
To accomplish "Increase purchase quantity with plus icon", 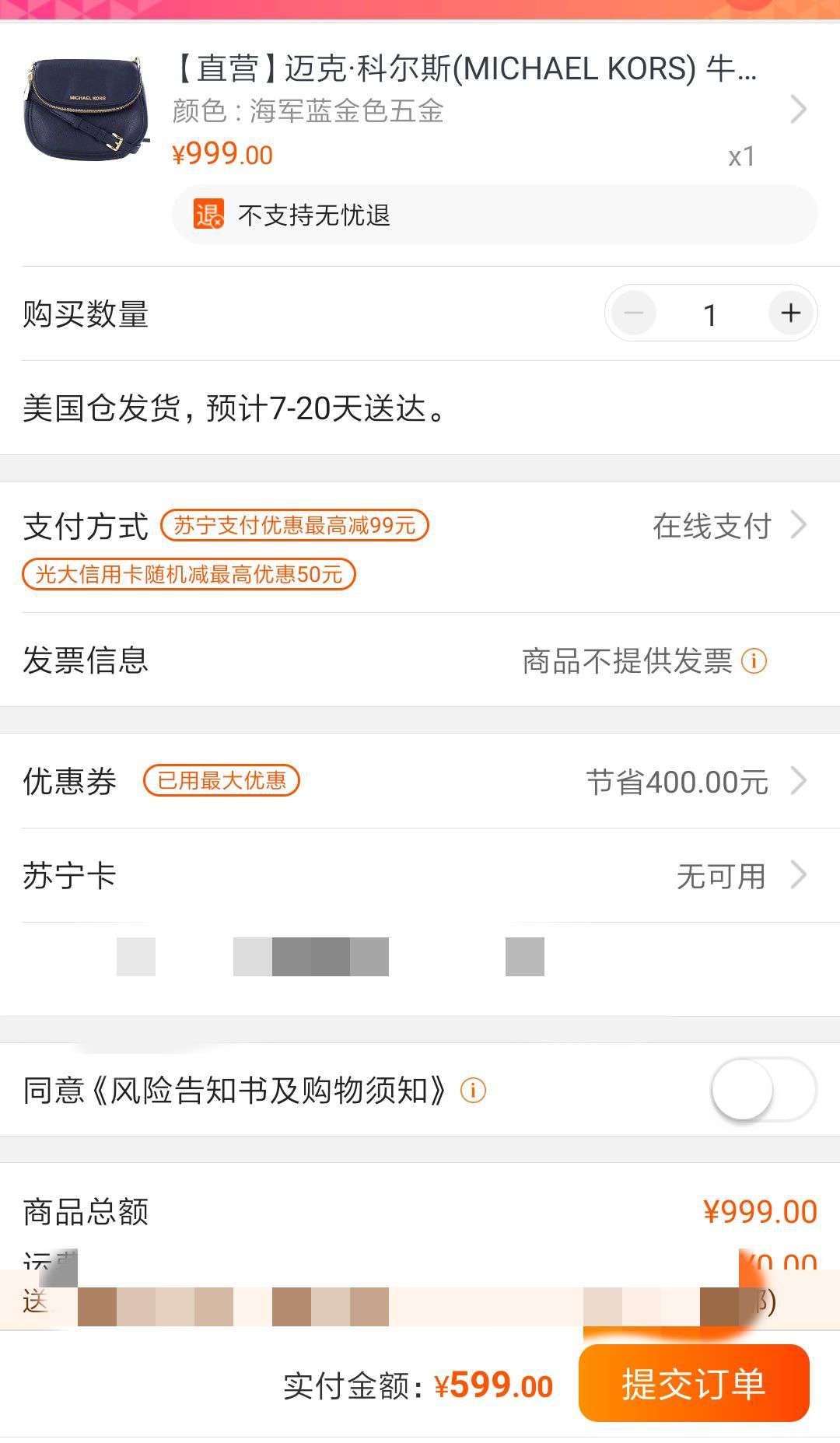I will point(790,313).
